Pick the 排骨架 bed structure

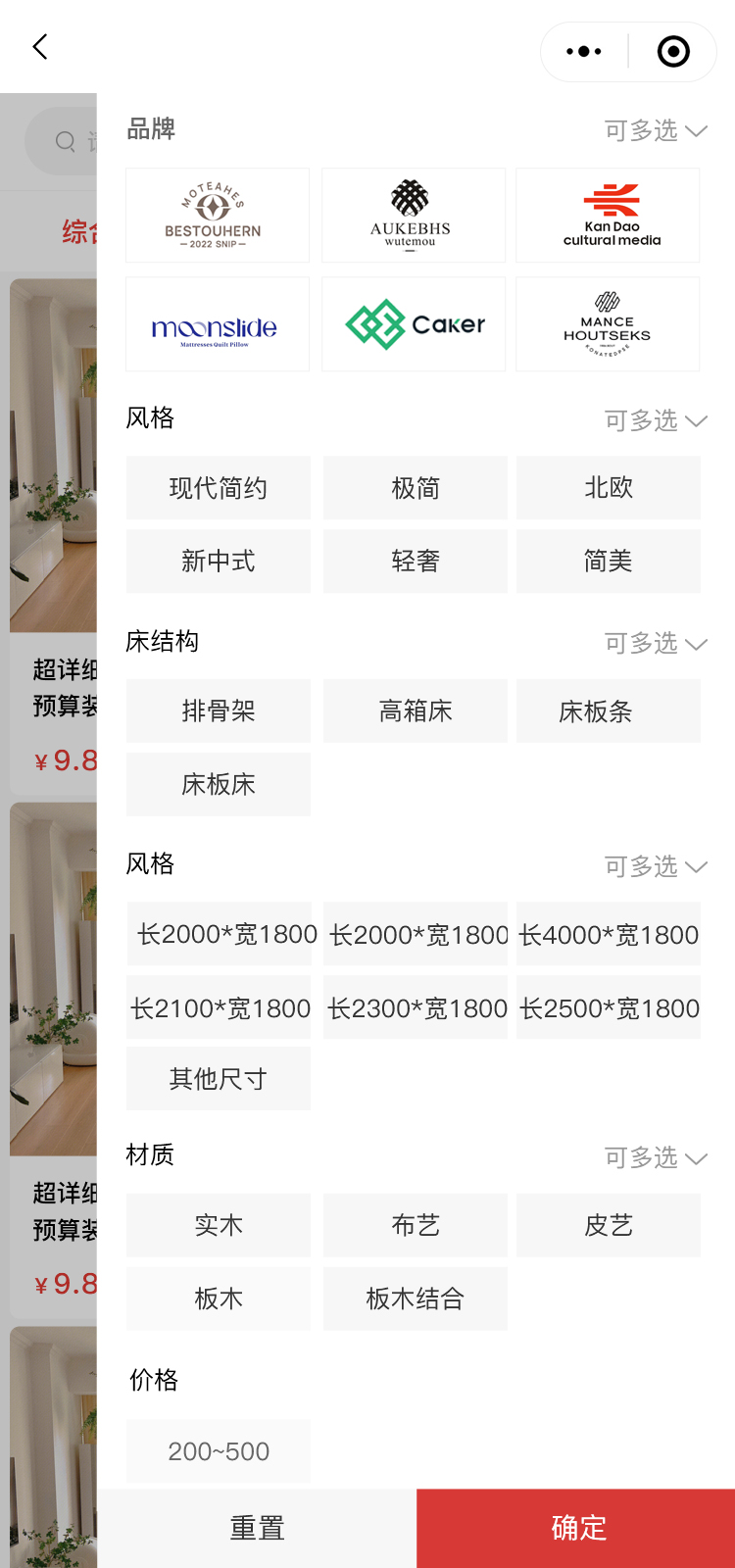pos(218,711)
